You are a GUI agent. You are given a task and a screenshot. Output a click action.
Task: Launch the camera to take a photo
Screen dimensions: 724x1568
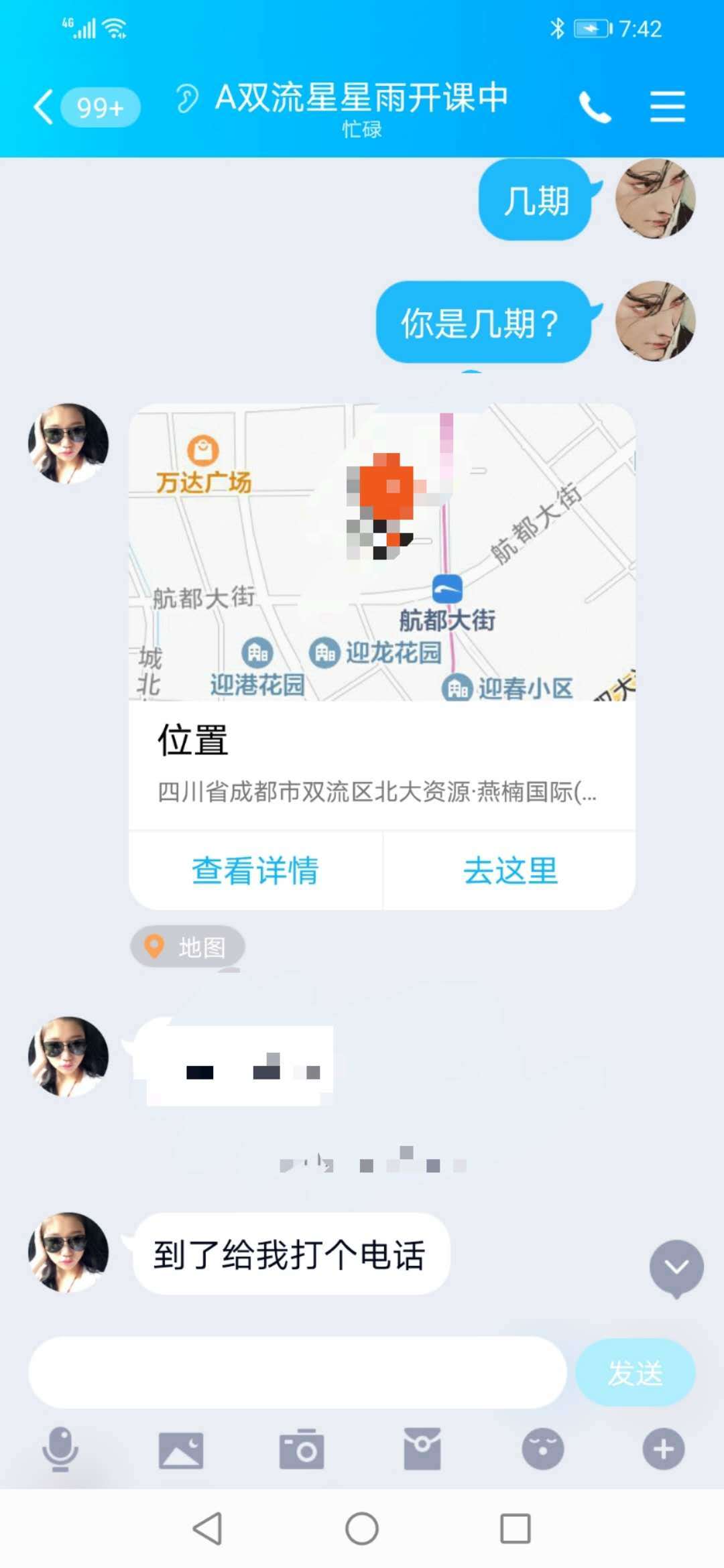click(x=302, y=1450)
